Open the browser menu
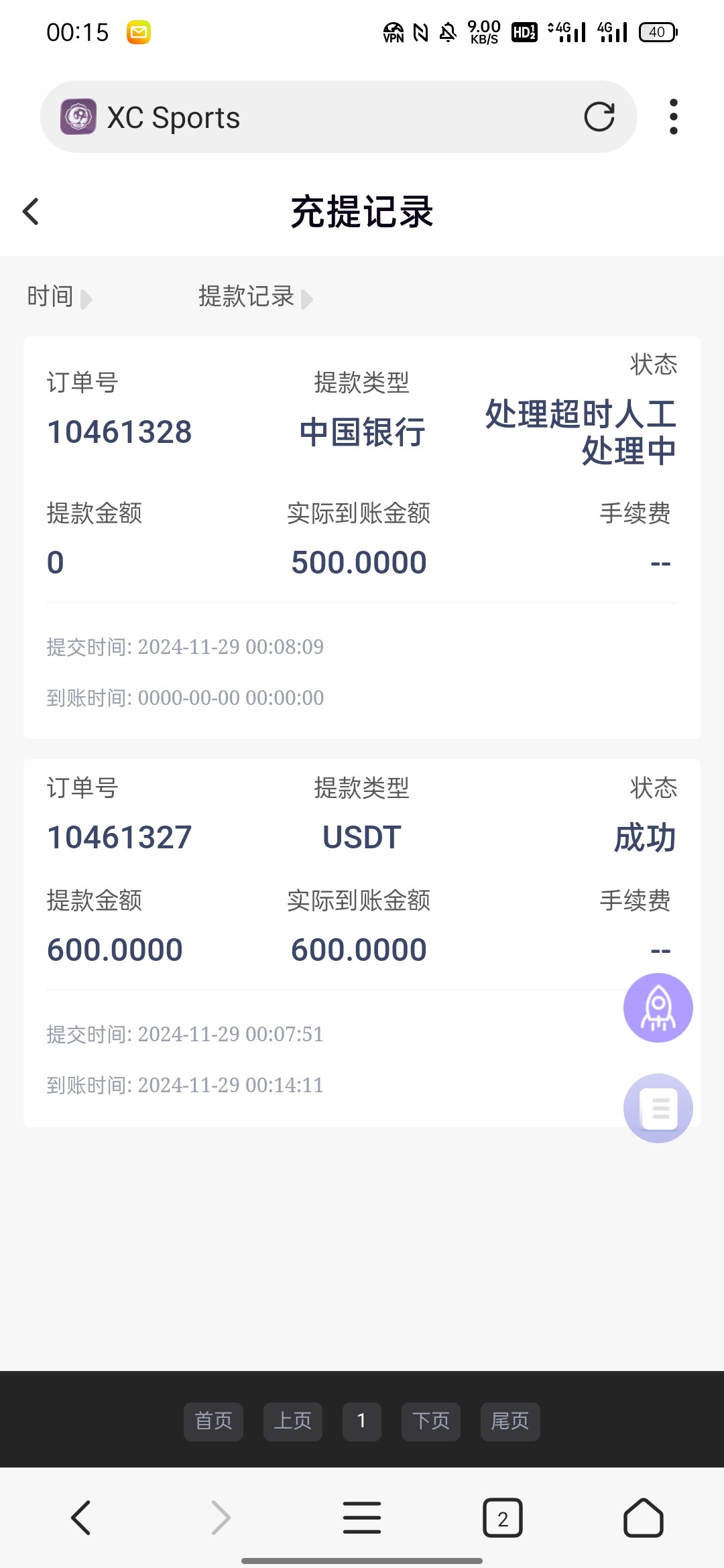The height and width of the screenshot is (1568, 724). (362, 1518)
